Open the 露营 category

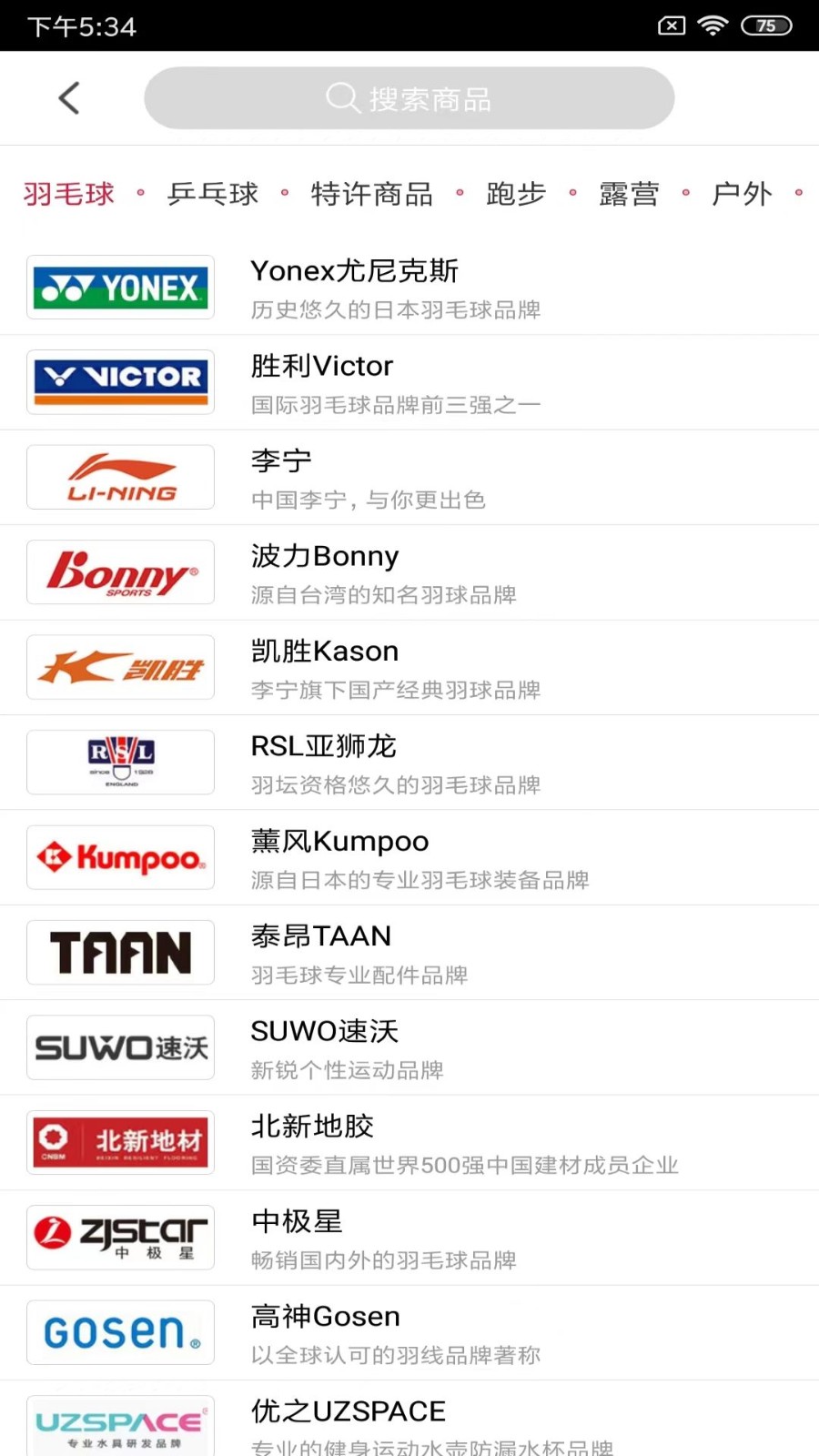point(630,193)
